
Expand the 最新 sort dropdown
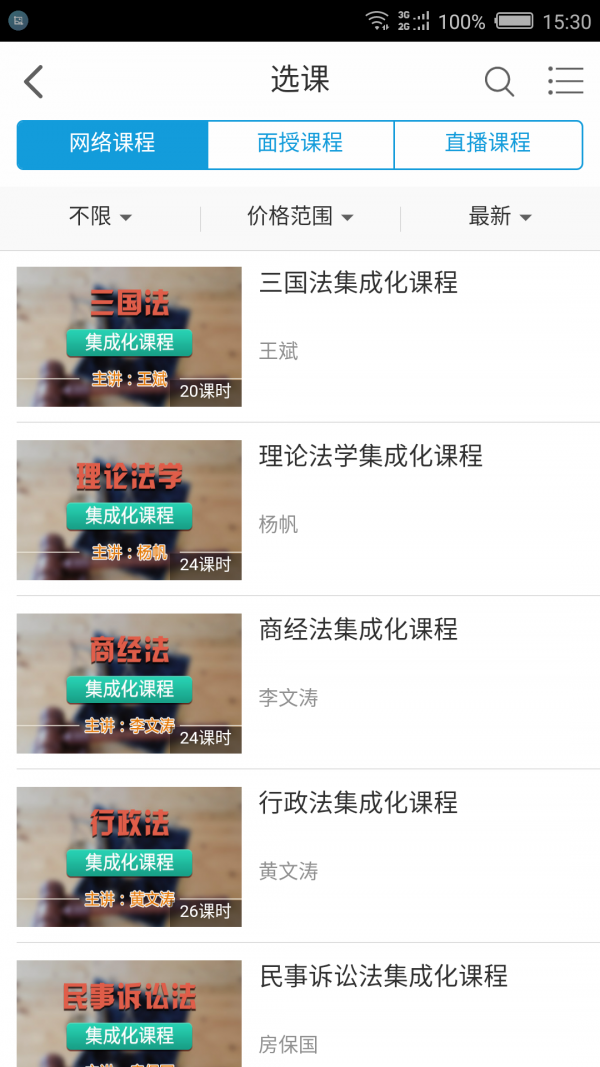click(x=500, y=216)
